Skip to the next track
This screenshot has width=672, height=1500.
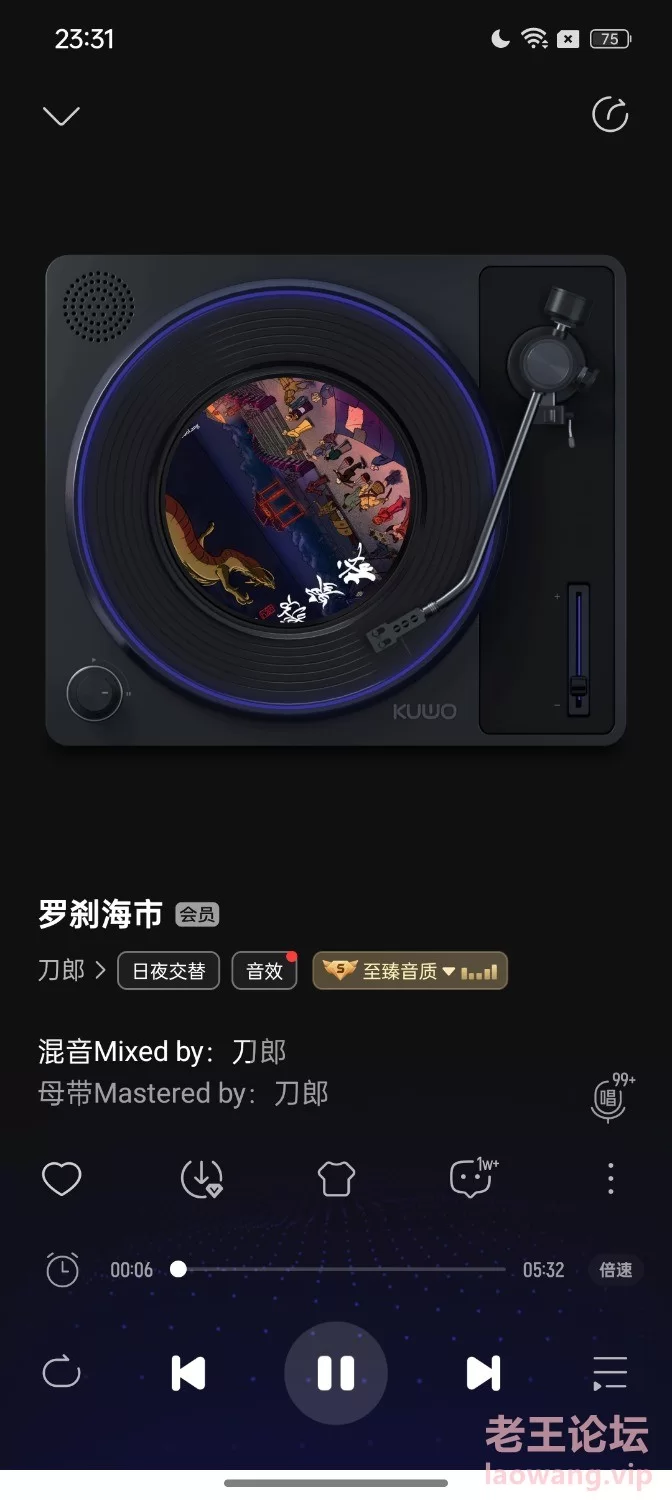pos(483,1373)
